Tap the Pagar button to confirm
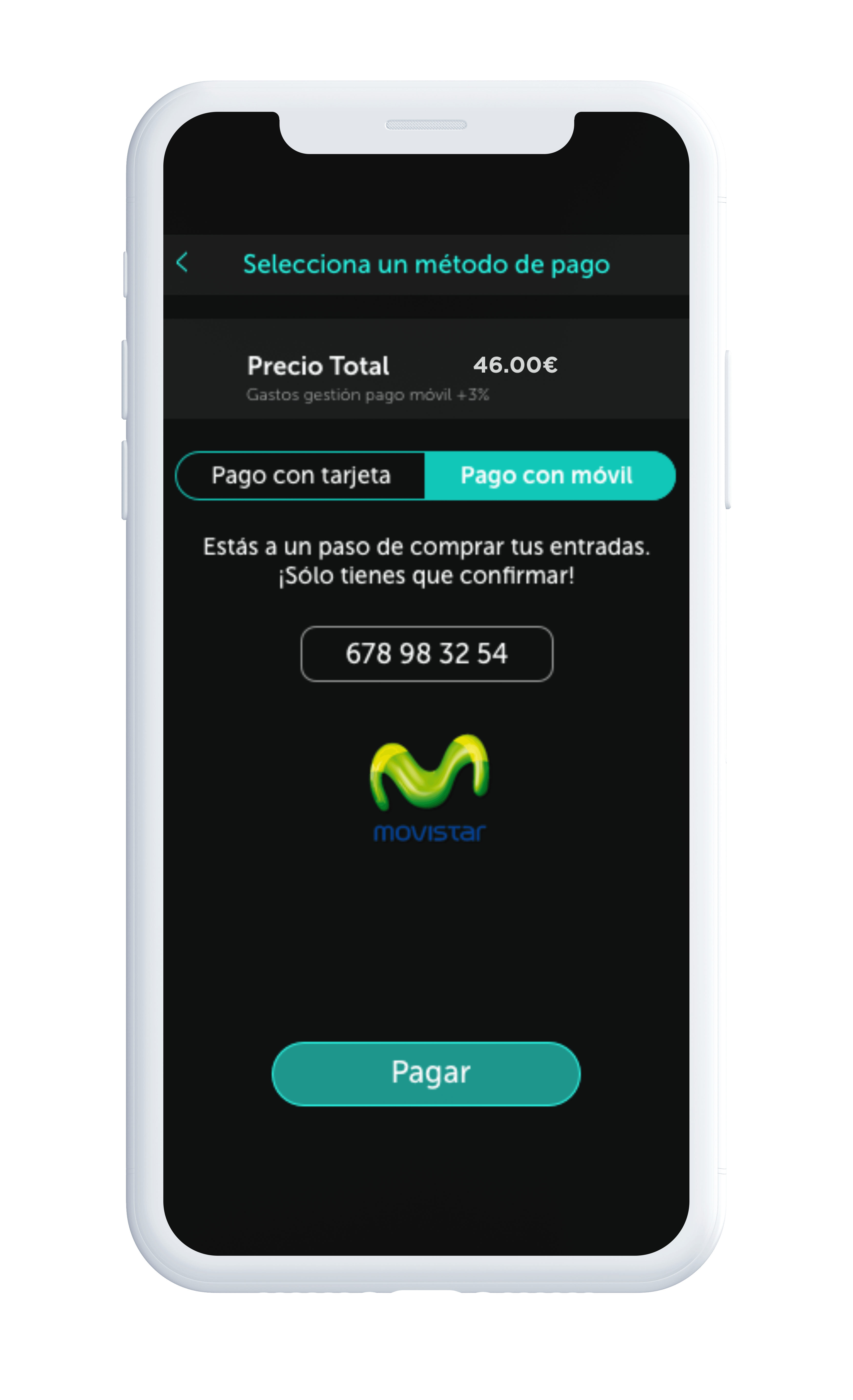853x1400 pixels. [x=426, y=1073]
